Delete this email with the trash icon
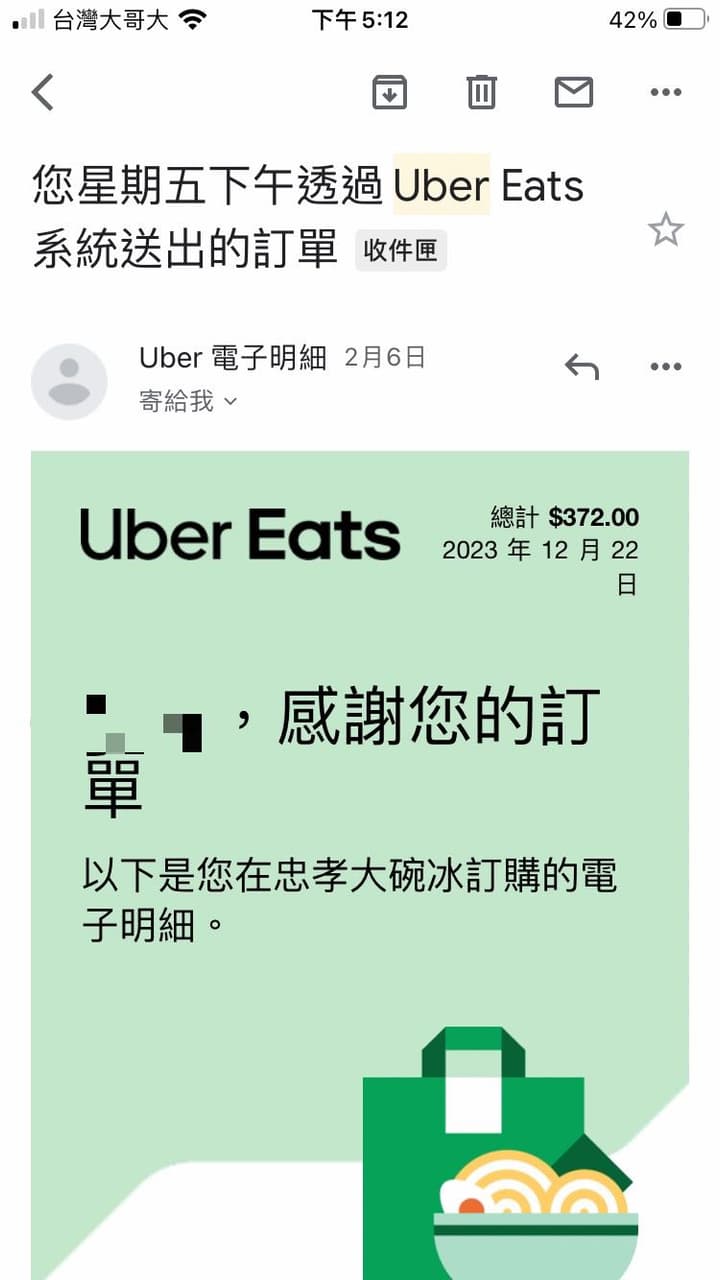This screenshot has height=1280, width=720. (481, 91)
